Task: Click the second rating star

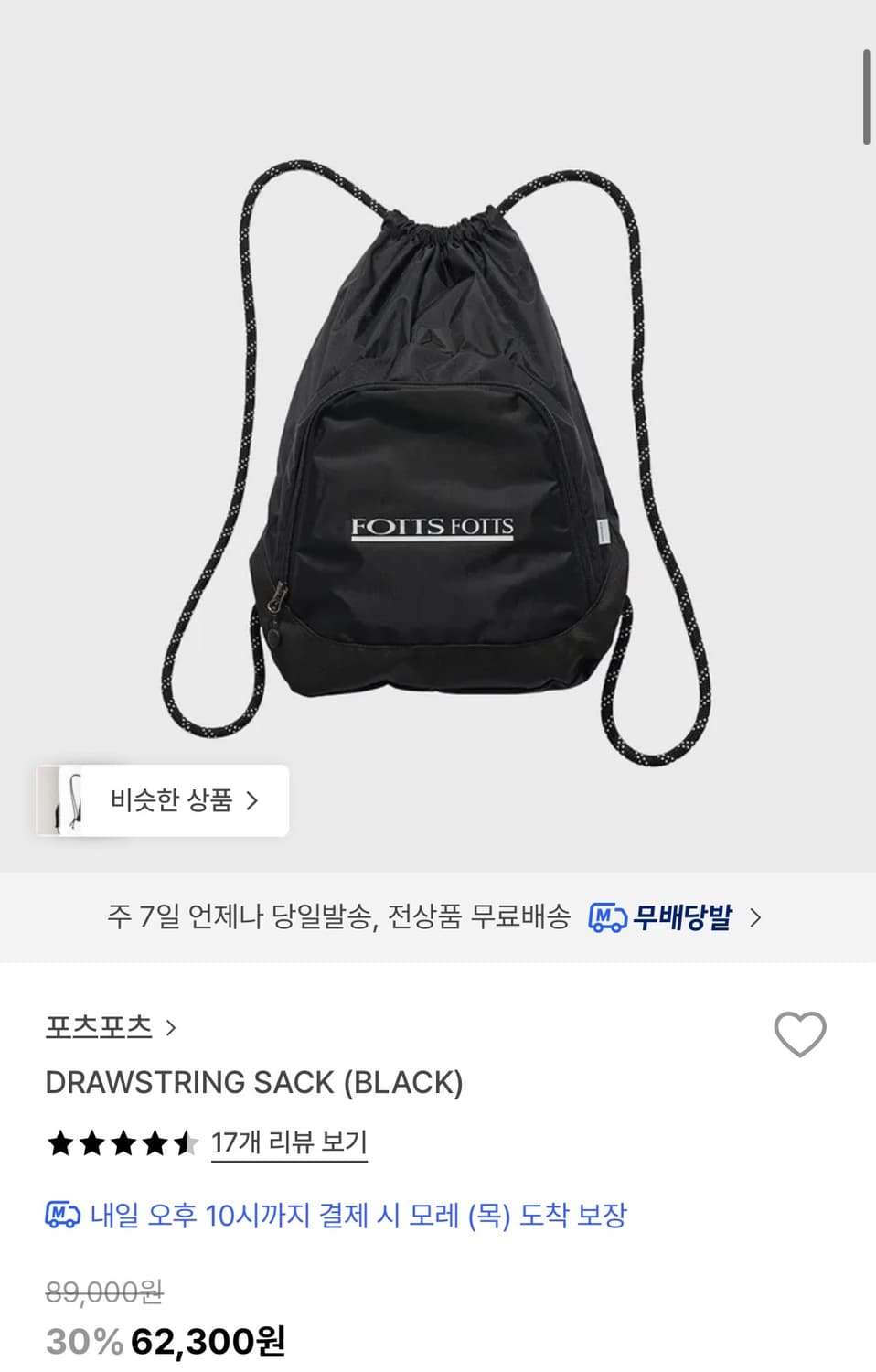Action: (x=90, y=1142)
